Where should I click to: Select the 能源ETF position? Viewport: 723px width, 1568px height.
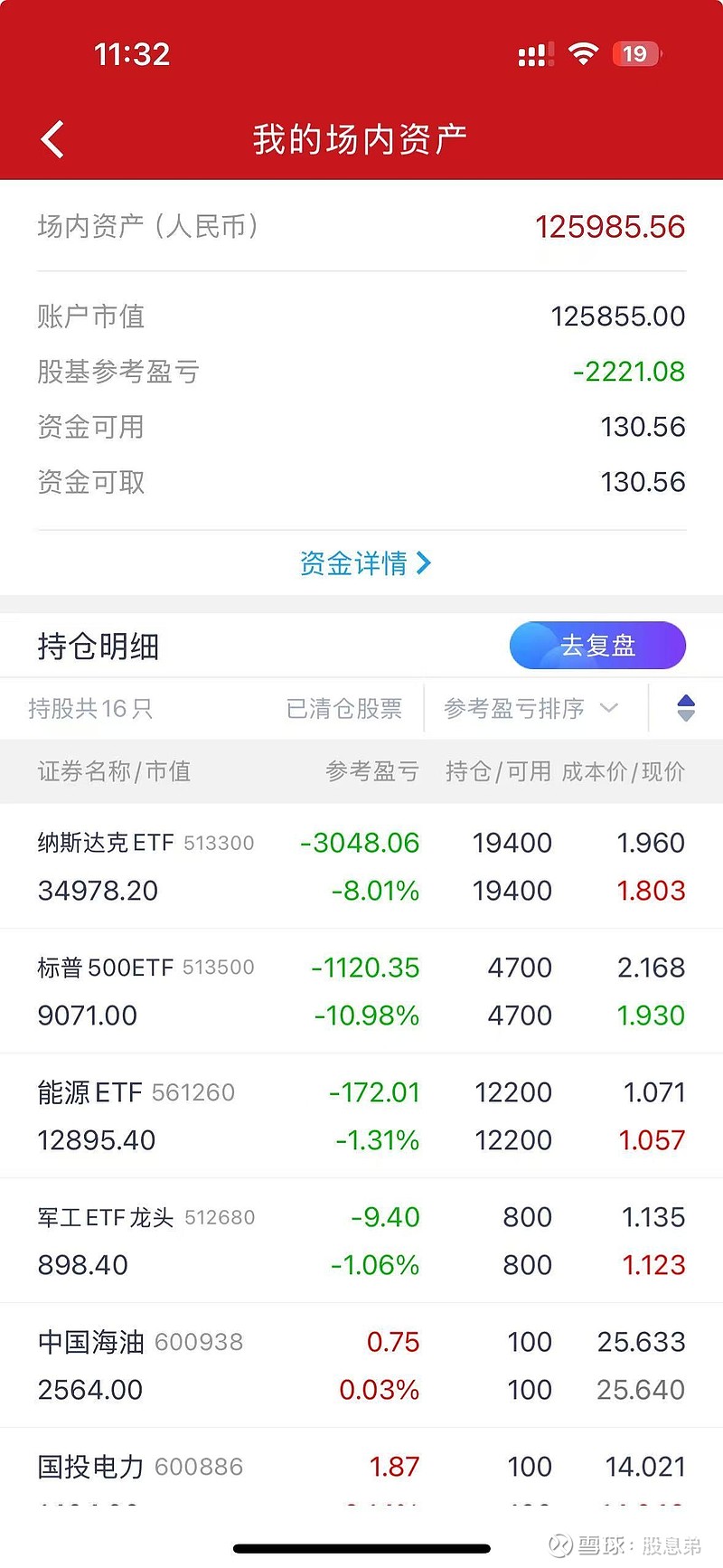coord(361,1116)
